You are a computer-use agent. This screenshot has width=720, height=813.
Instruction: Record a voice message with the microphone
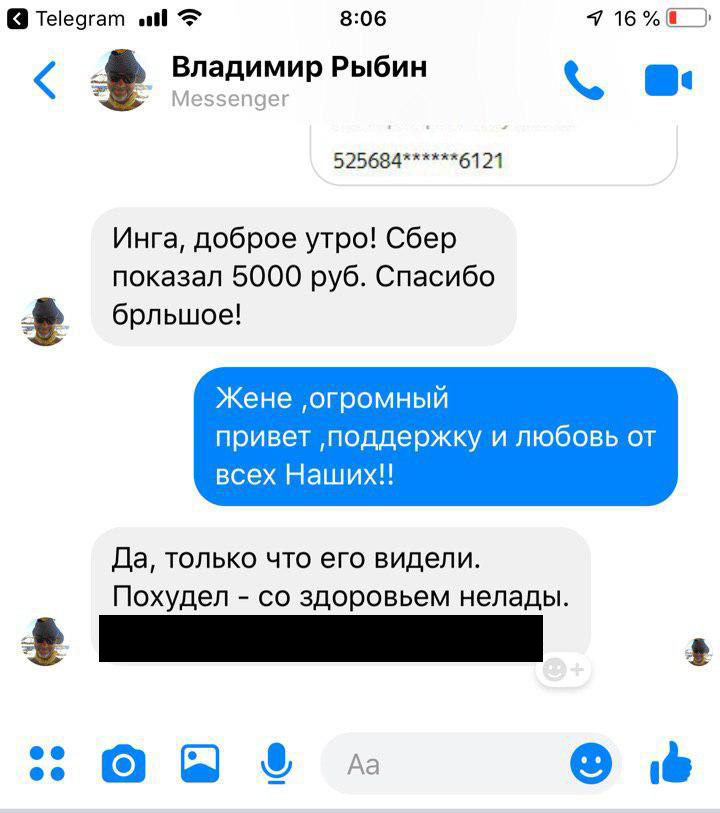point(276,764)
